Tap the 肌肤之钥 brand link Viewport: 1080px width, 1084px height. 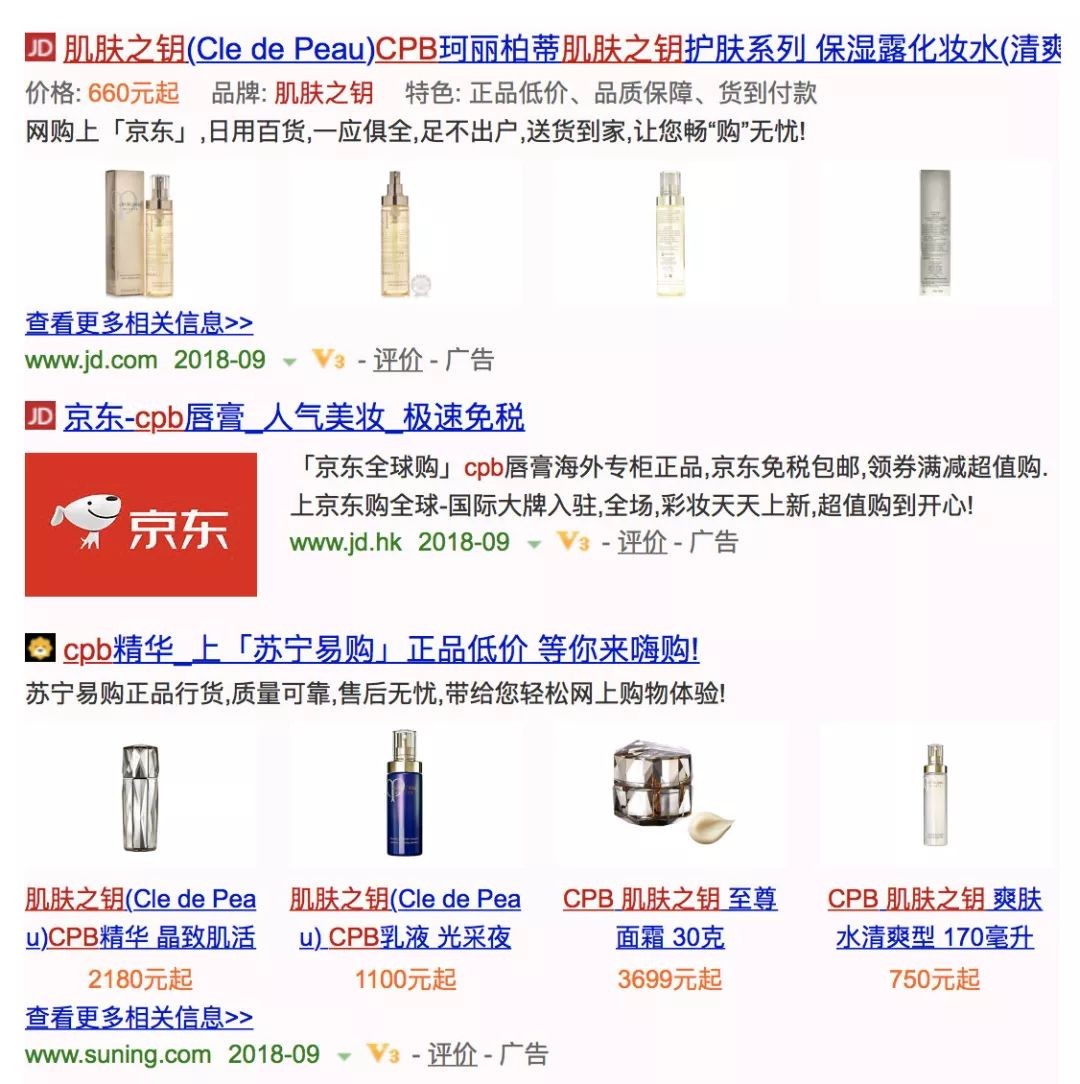[323, 94]
